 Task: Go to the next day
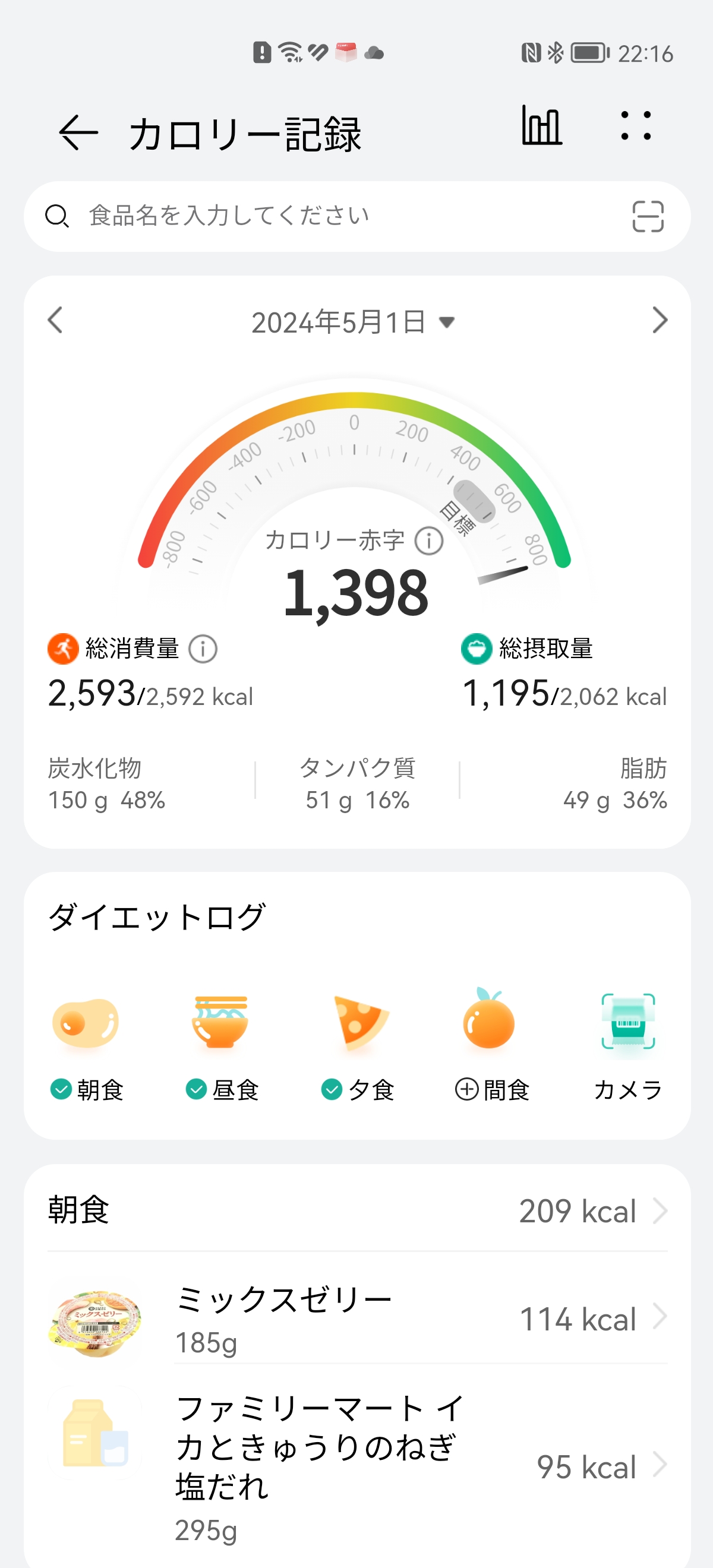pyautogui.click(x=660, y=320)
